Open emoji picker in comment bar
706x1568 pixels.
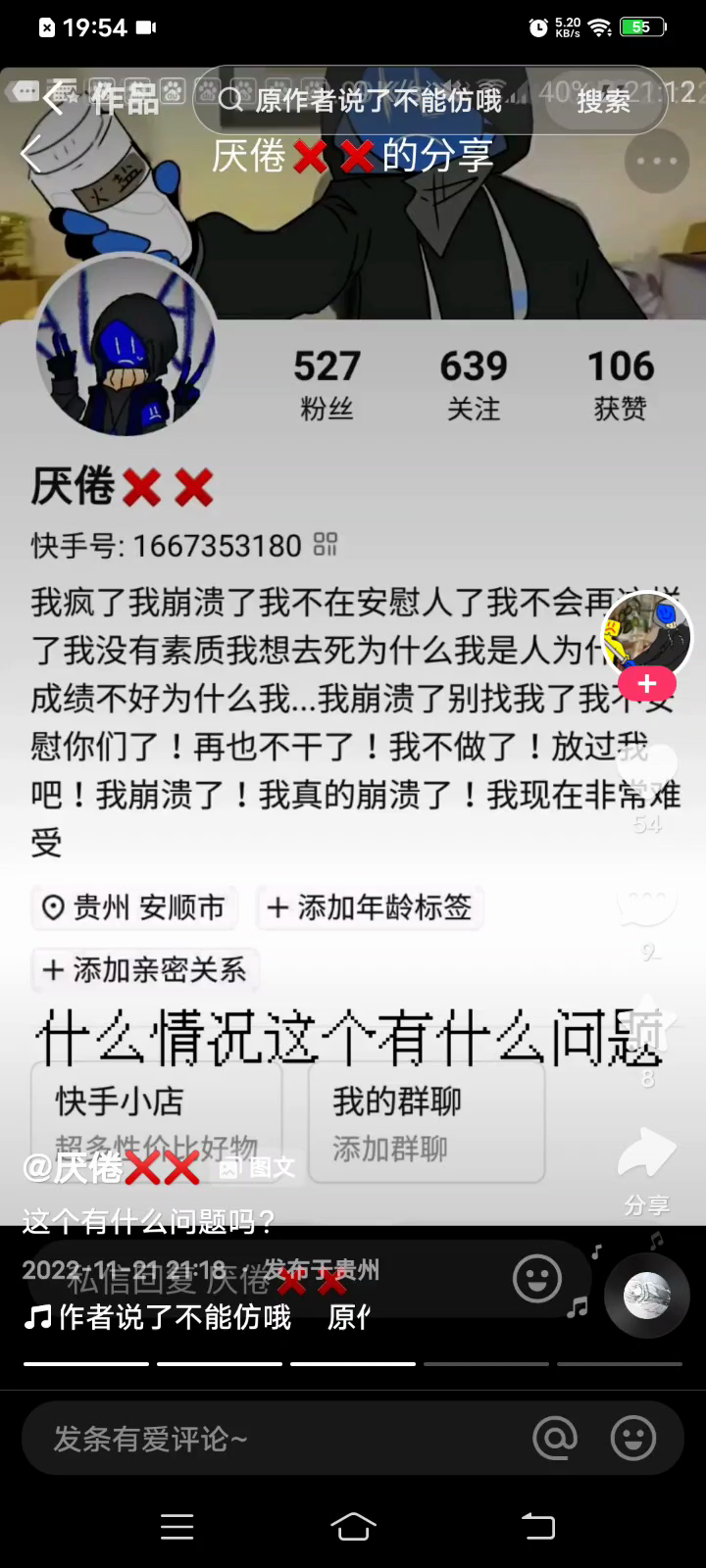pos(632,1439)
